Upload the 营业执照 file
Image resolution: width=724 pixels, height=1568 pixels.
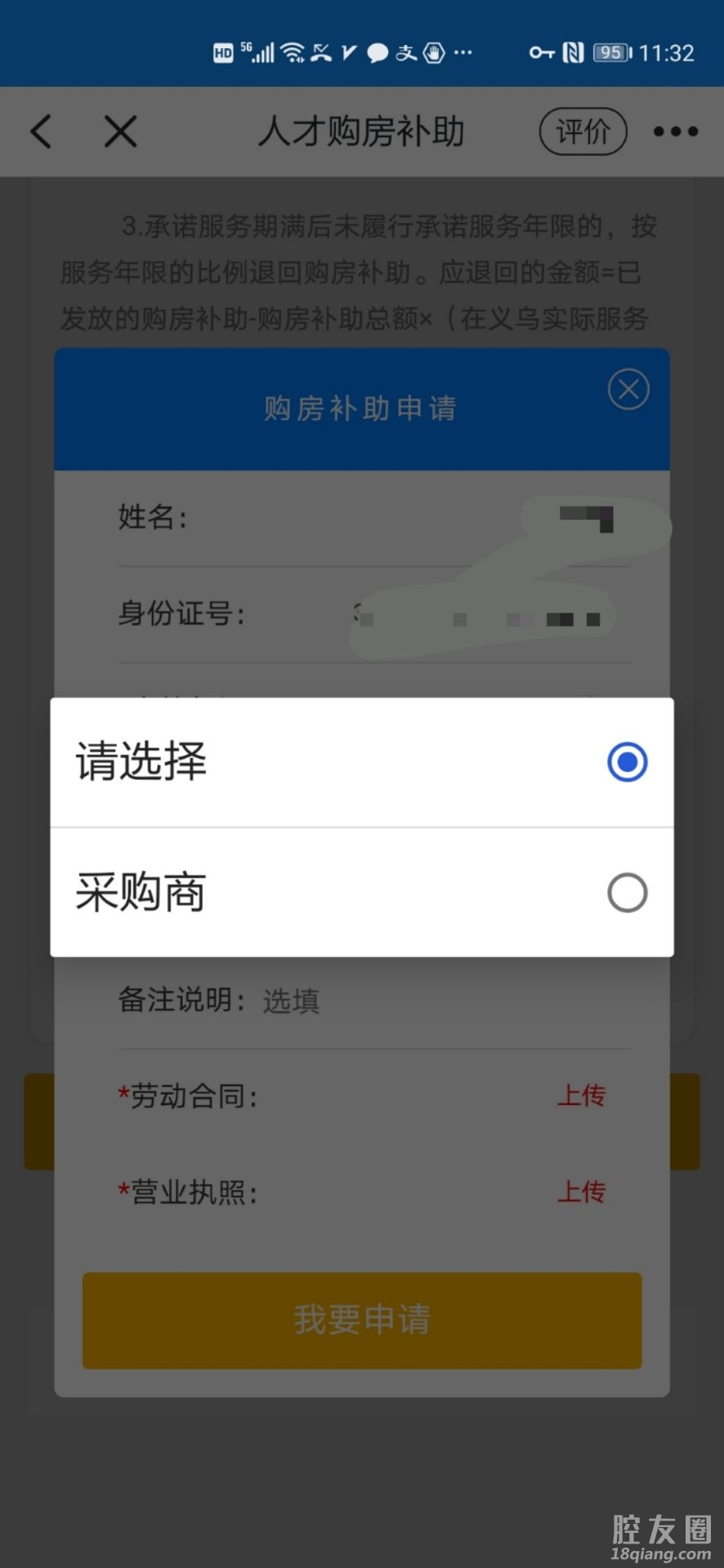pyautogui.click(x=581, y=1192)
